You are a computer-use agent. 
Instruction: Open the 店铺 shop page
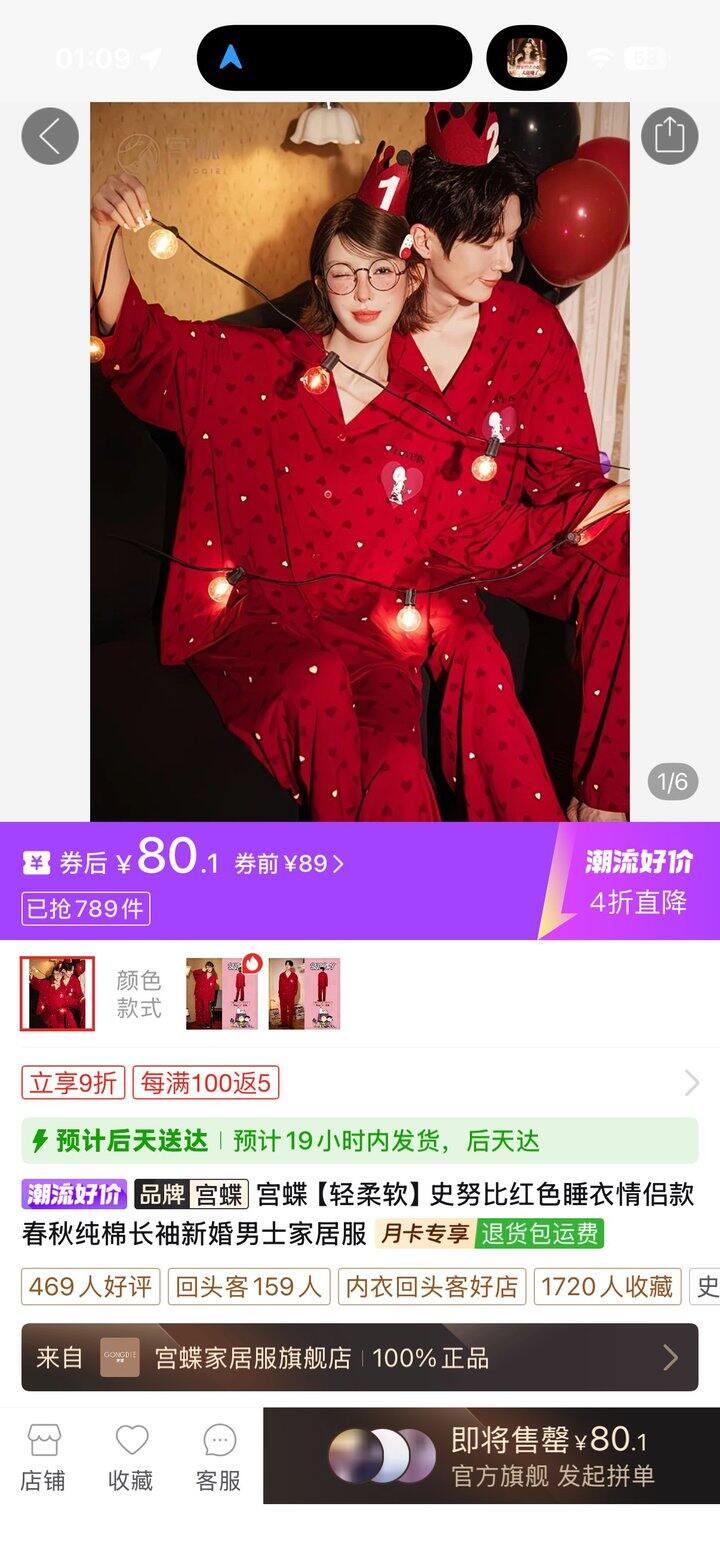(44, 1457)
